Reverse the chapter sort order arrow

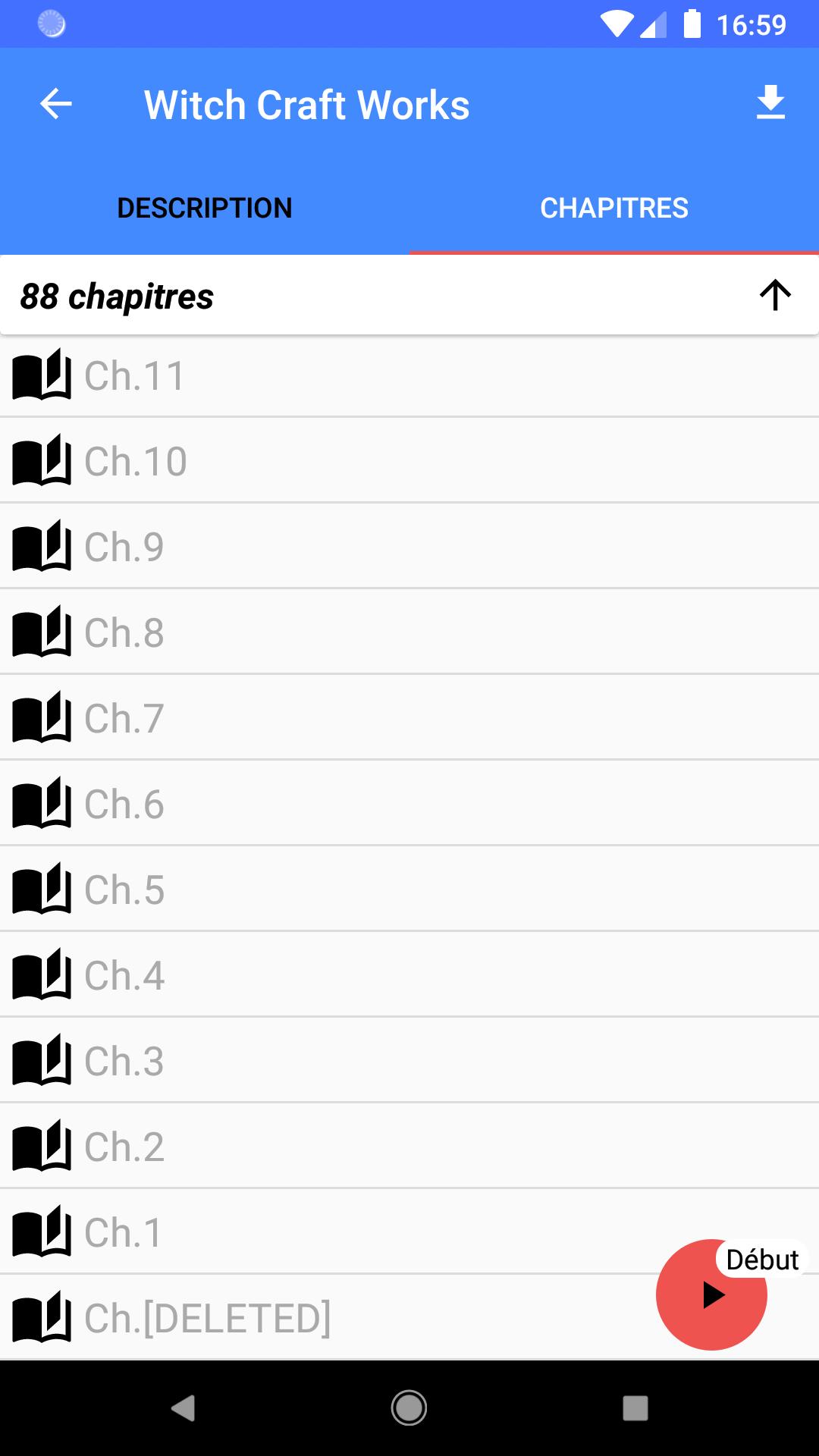(x=775, y=296)
